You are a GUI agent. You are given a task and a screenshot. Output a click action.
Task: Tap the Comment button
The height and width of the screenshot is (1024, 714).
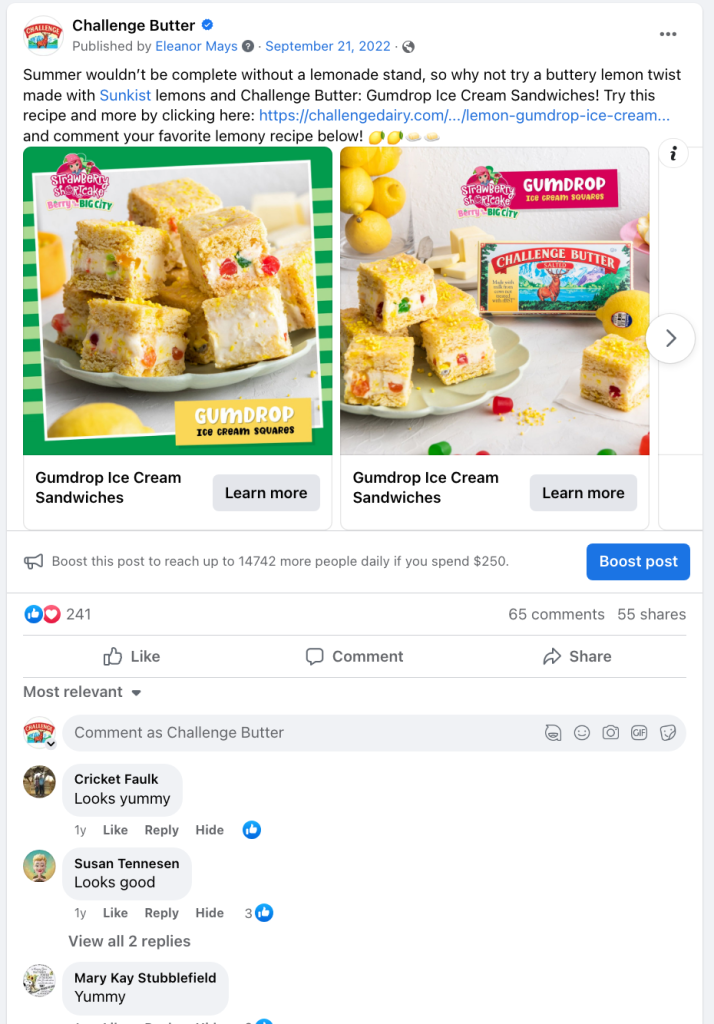pos(355,656)
